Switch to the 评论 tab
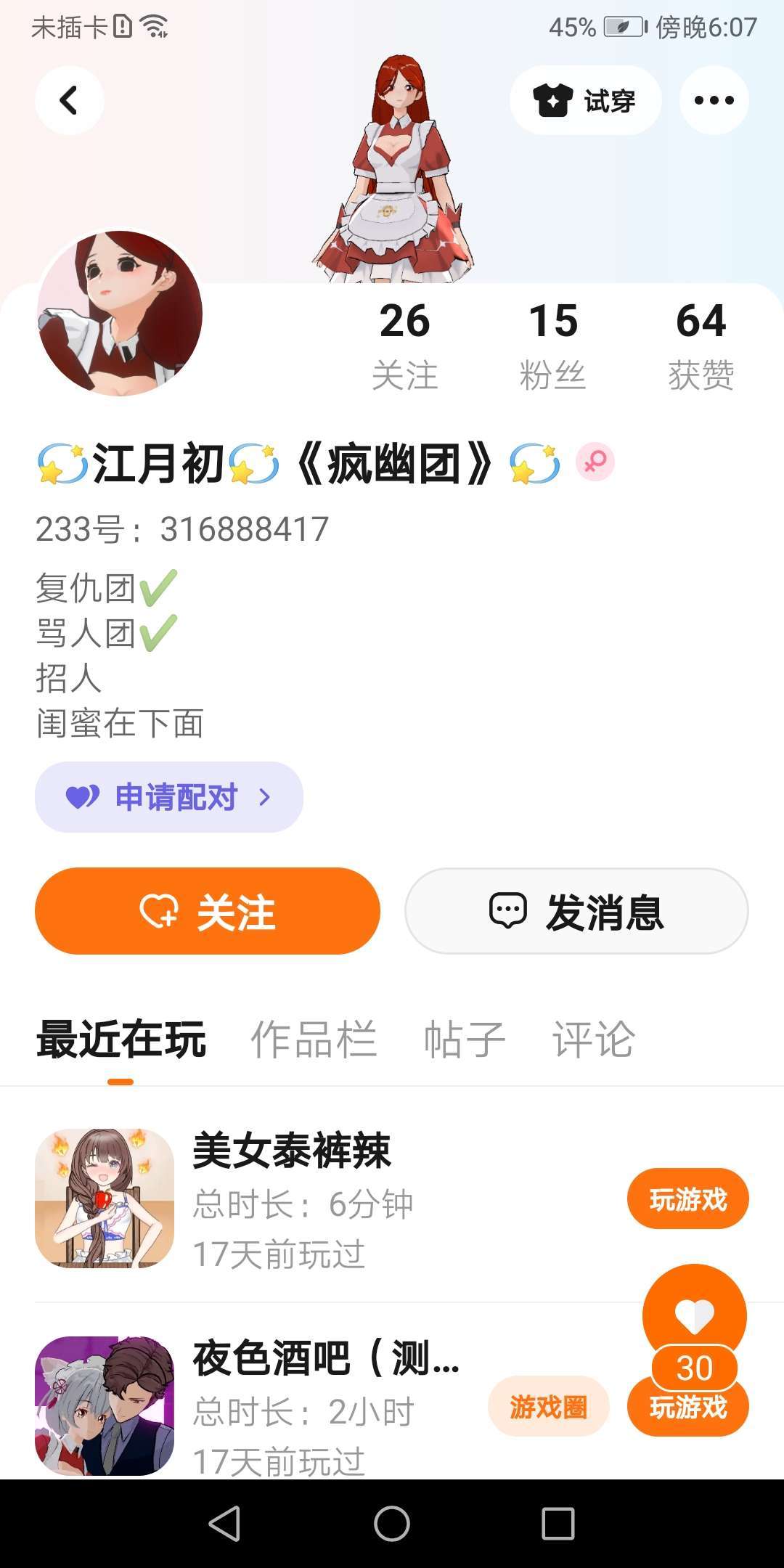 coord(594,1040)
